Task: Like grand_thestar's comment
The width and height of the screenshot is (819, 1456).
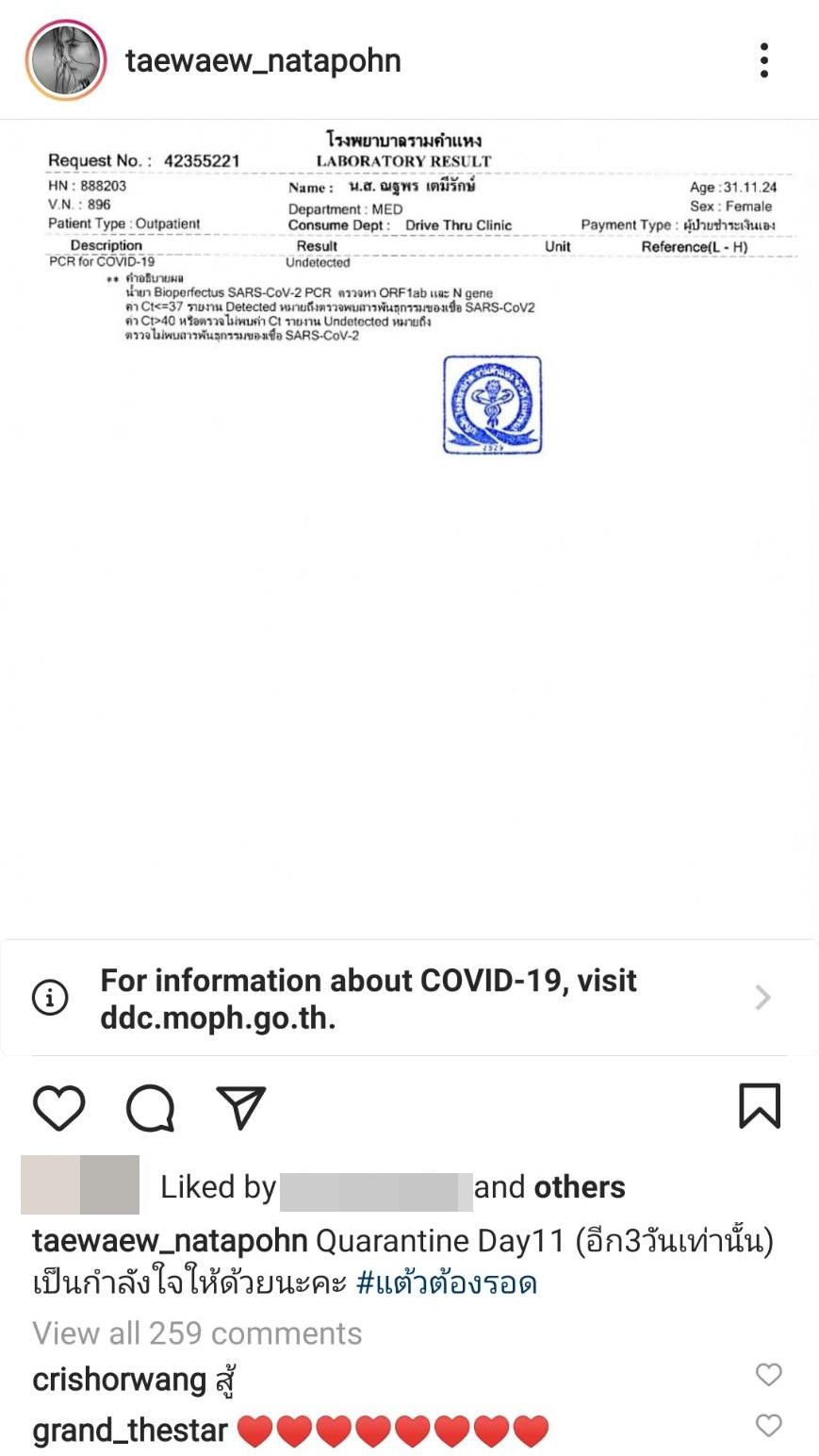Action: point(769,1425)
